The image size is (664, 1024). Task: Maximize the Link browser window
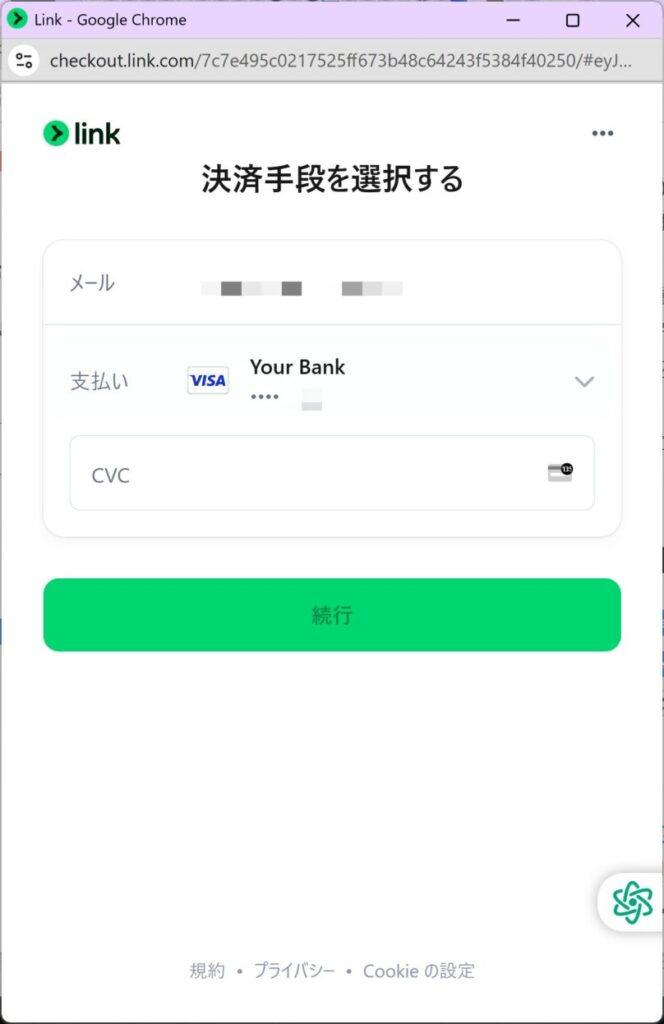click(x=572, y=20)
